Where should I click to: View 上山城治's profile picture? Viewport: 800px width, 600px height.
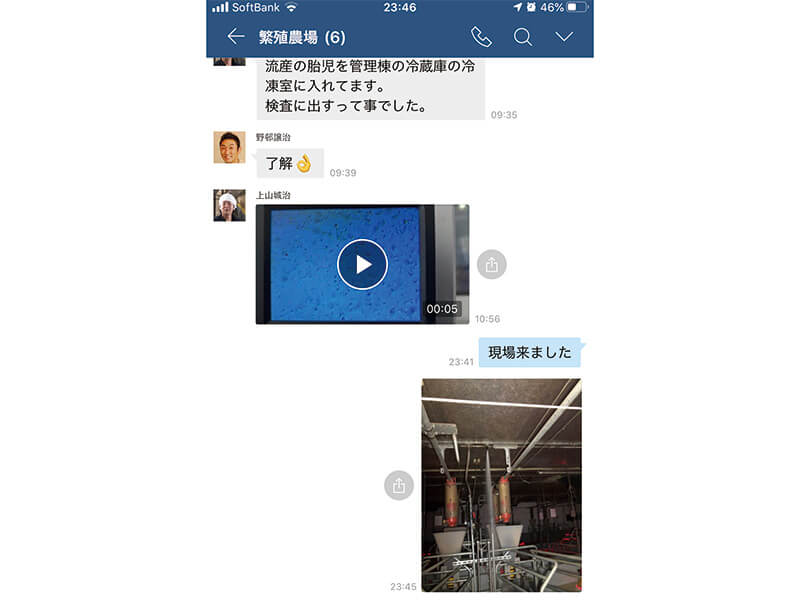tap(229, 205)
